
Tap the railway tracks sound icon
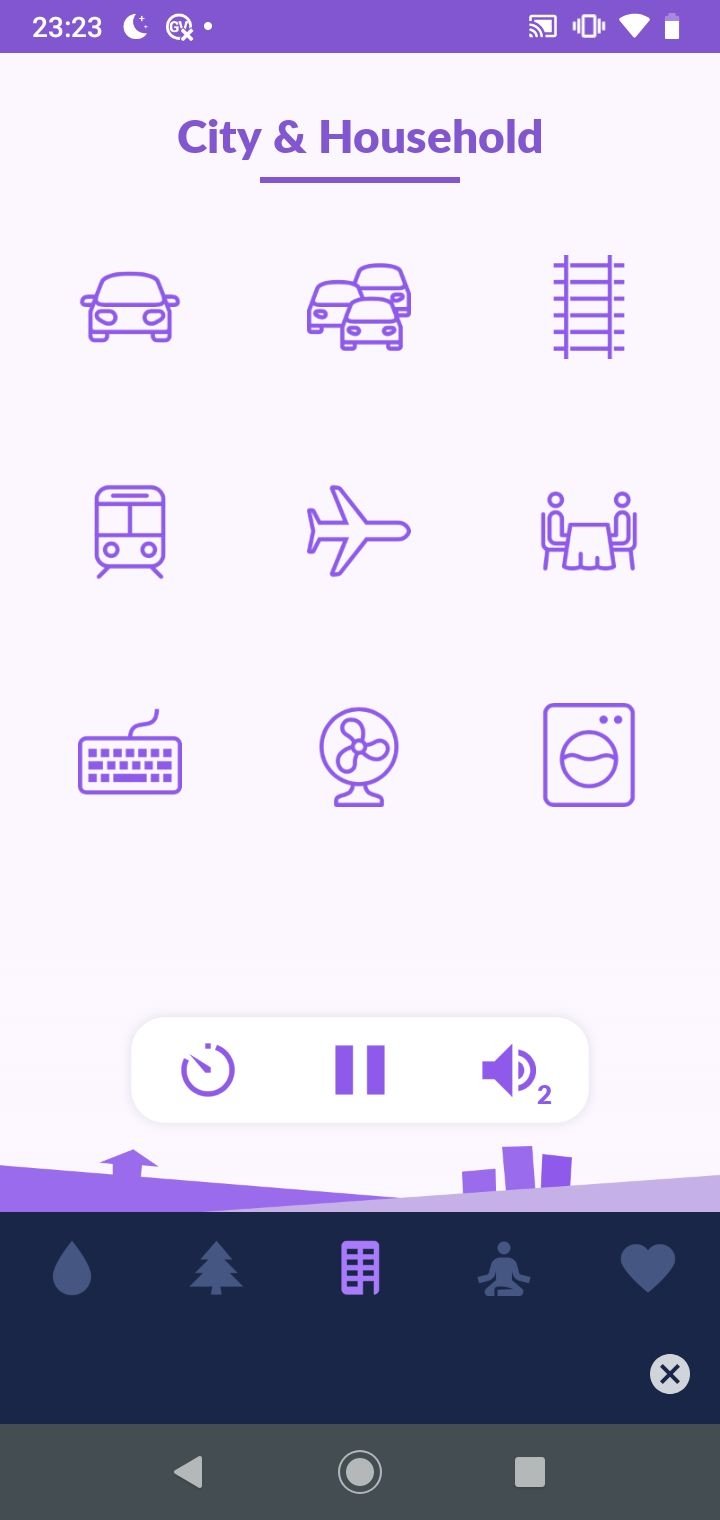tap(589, 307)
